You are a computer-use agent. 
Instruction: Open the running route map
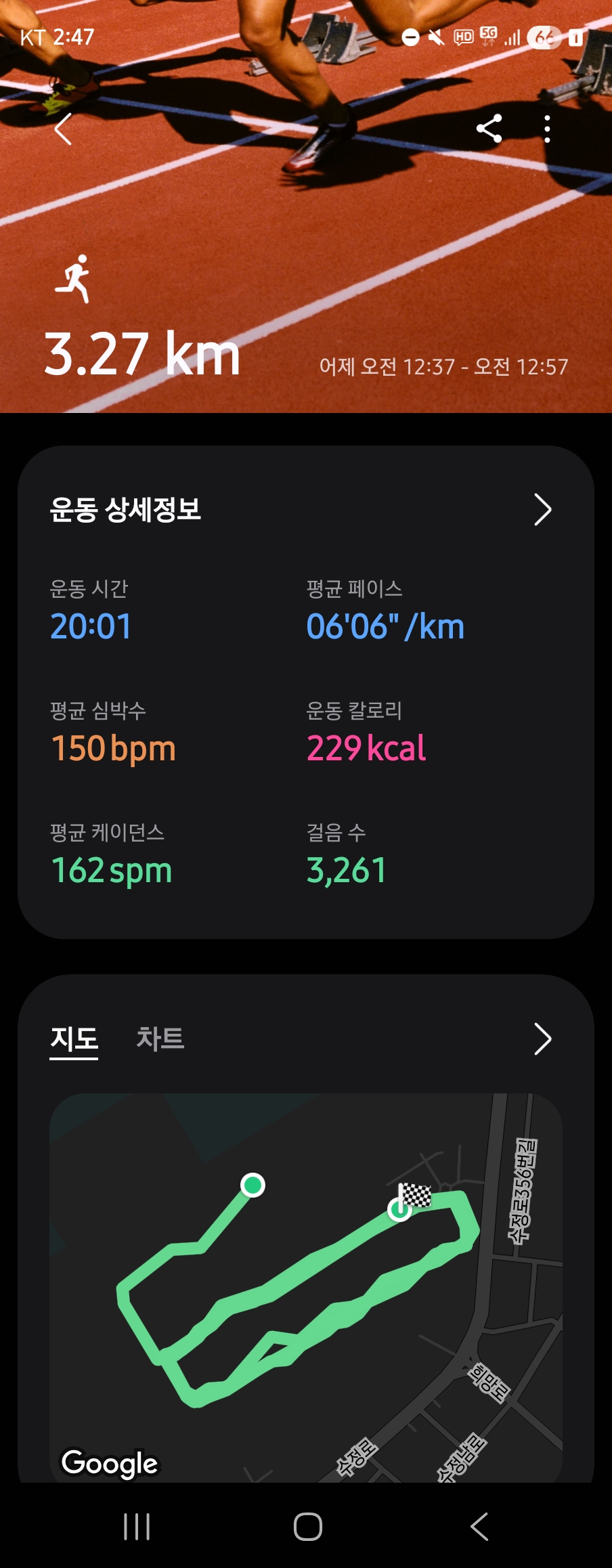click(305, 1286)
